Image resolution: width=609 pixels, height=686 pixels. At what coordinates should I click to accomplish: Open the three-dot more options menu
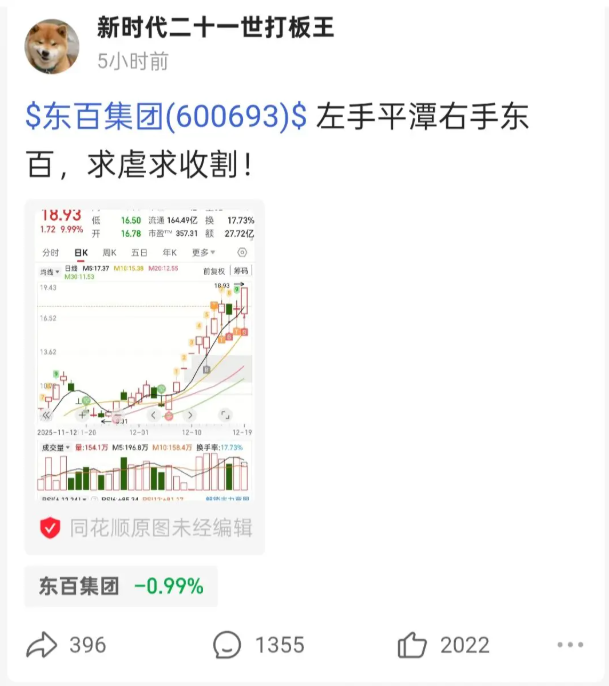pos(570,645)
